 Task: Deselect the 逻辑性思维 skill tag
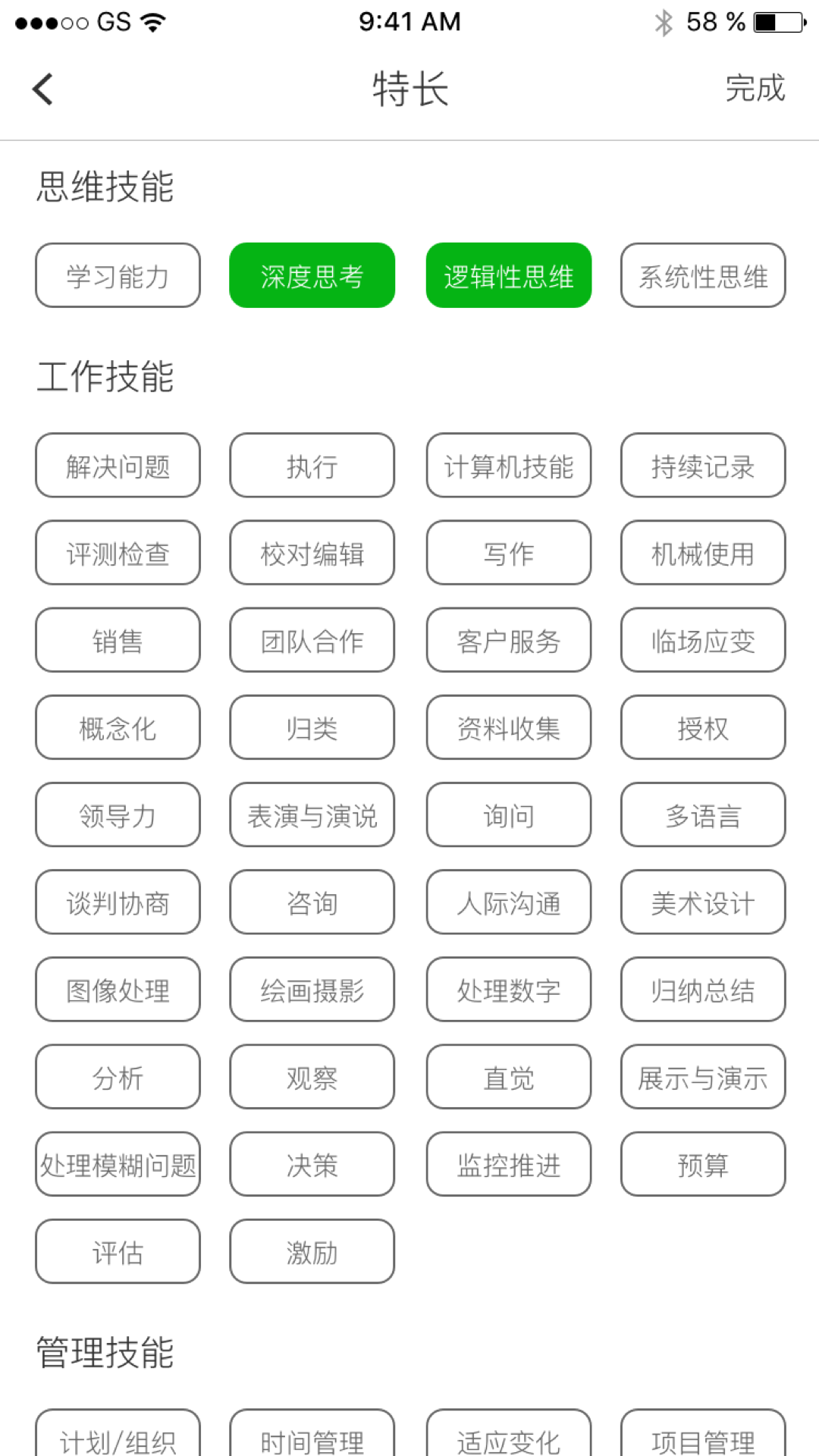tap(507, 275)
